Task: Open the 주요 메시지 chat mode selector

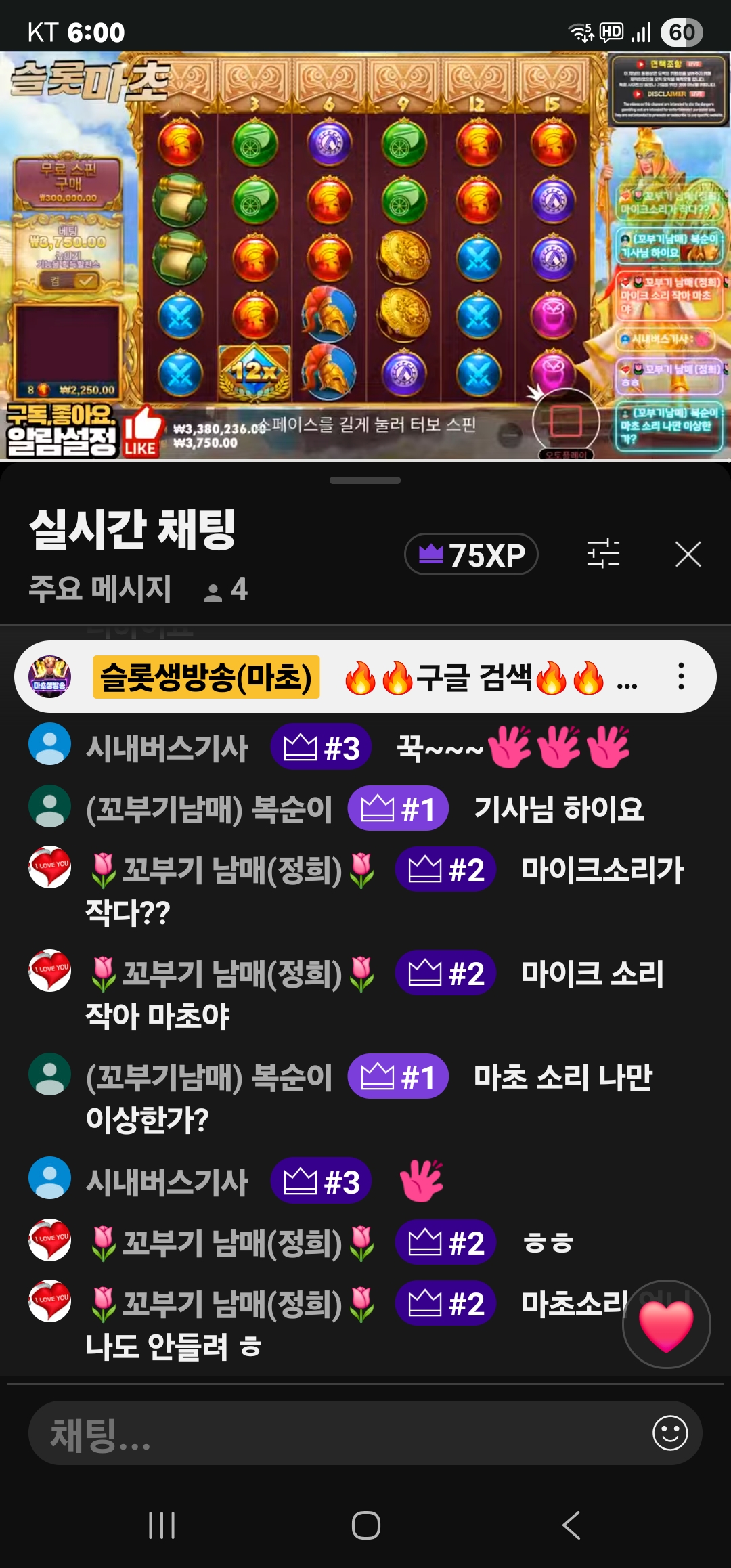Action: [100, 589]
